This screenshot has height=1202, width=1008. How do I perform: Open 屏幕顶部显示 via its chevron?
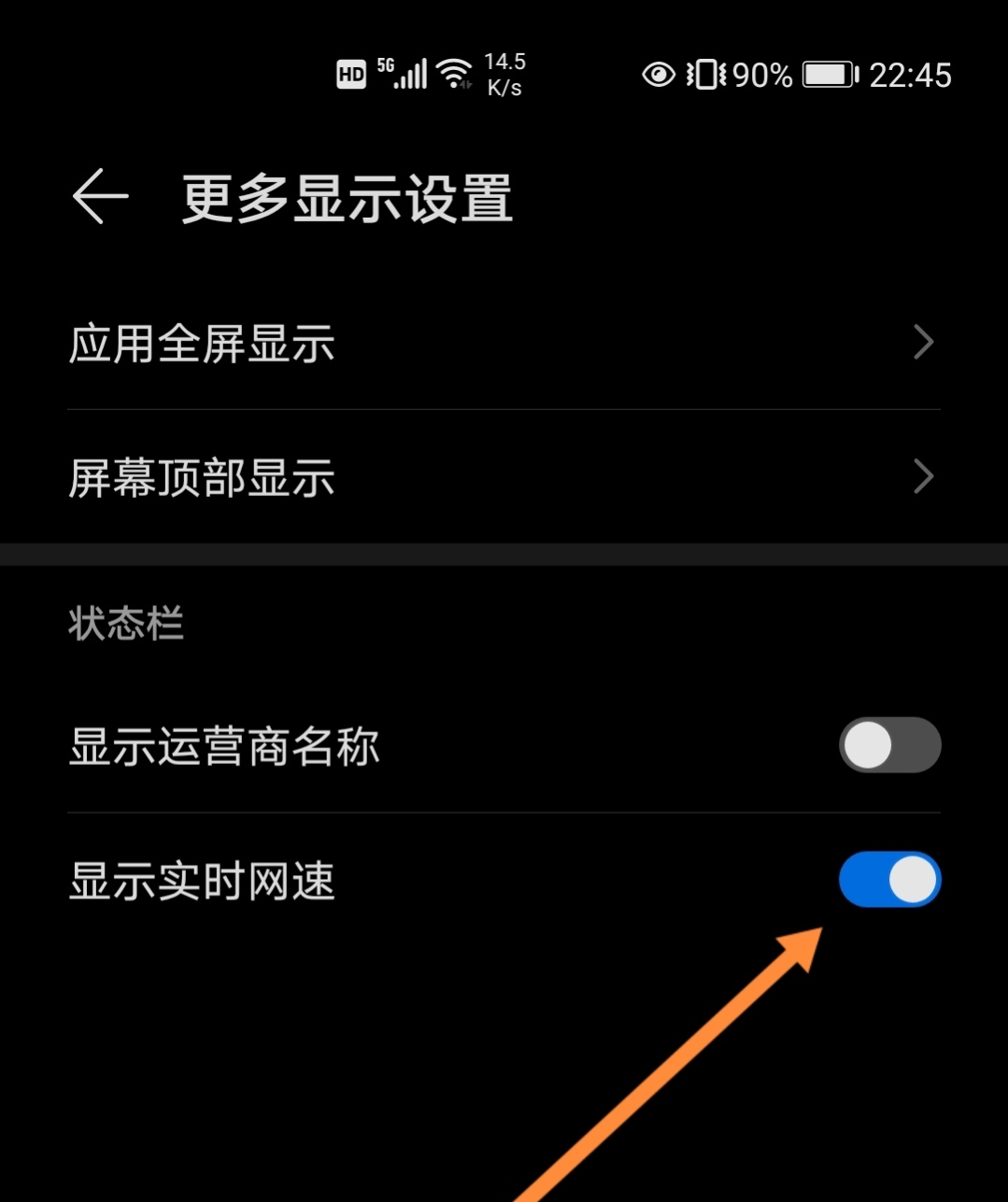pyautogui.click(x=923, y=476)
